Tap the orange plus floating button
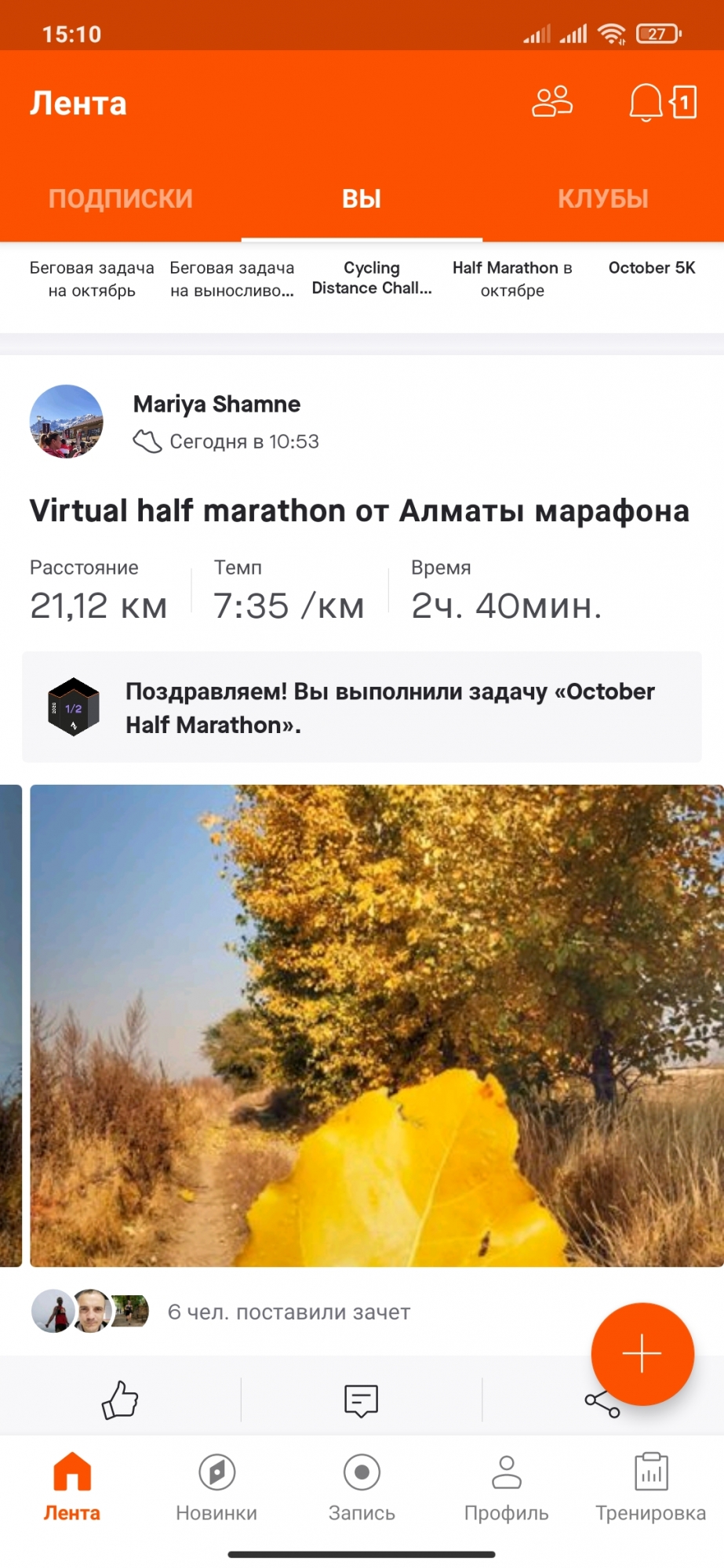This screenshot has width=724, height=1568. pos(642,1354)
